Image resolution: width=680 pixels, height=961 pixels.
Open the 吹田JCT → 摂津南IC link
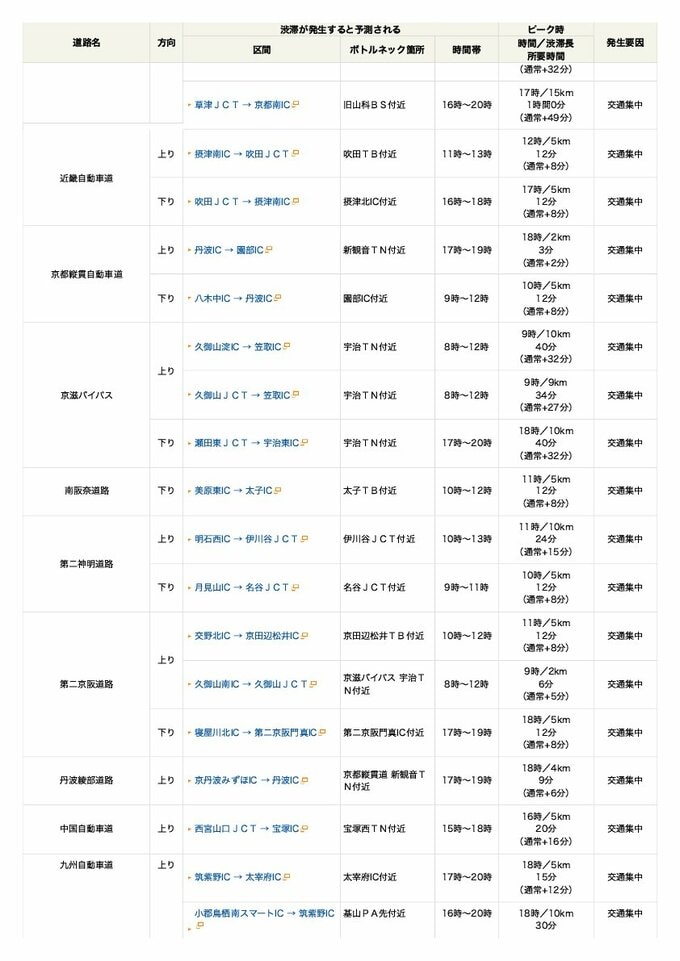pyautogui.click(x=241, y=201)
